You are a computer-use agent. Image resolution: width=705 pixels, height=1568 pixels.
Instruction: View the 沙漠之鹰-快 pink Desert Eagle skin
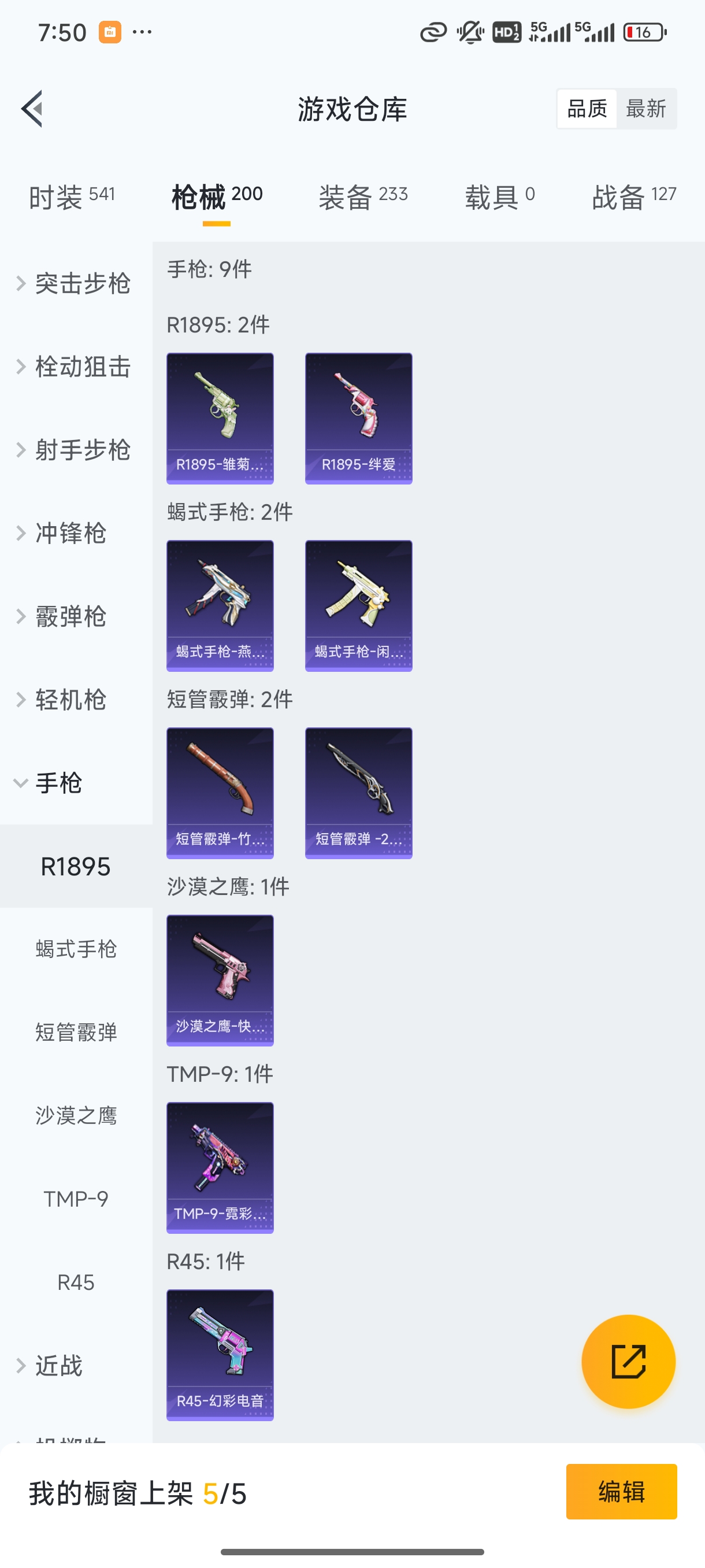(220, 980)
